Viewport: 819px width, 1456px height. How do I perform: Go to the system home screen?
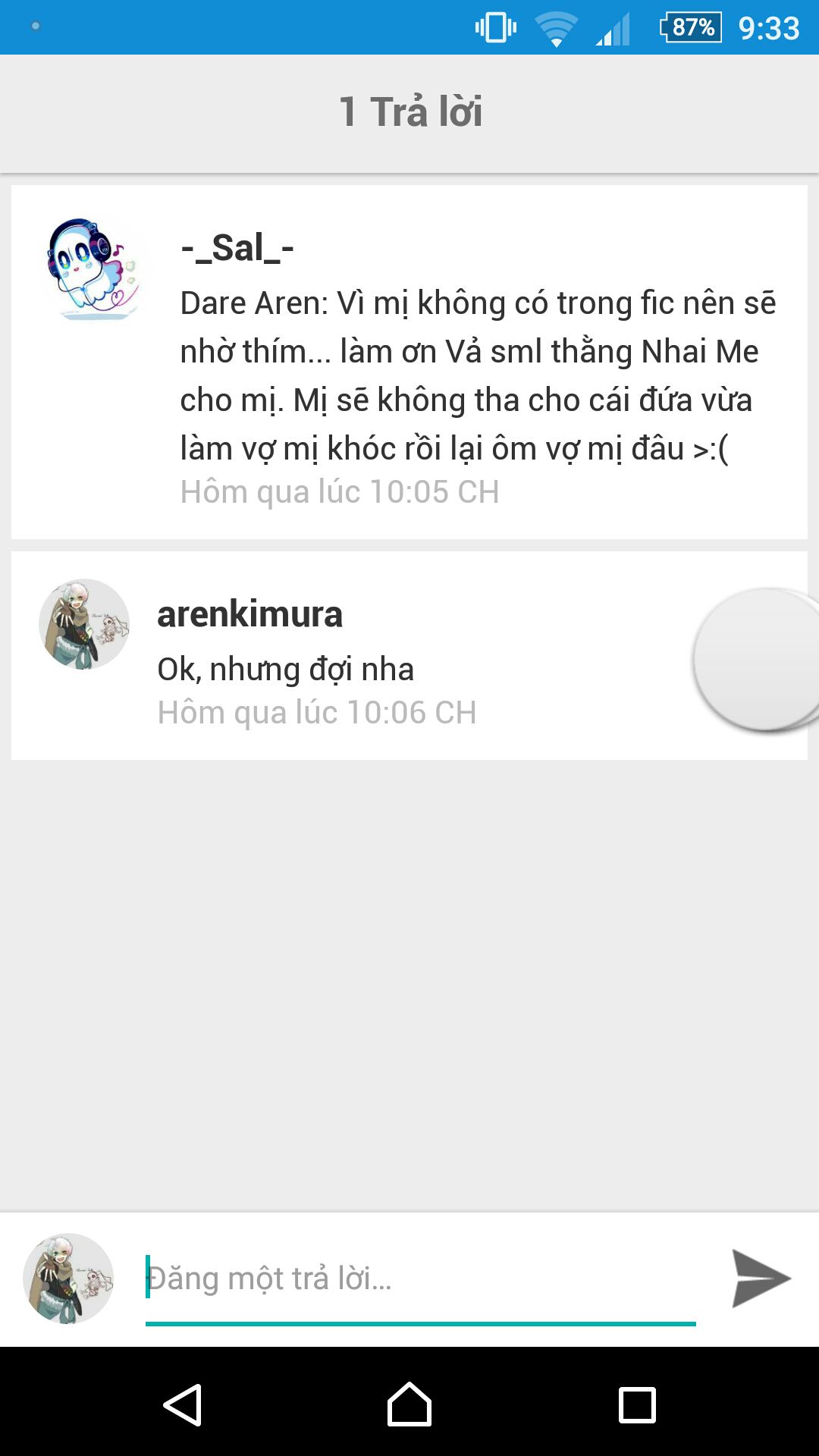tap(409, 1405)
